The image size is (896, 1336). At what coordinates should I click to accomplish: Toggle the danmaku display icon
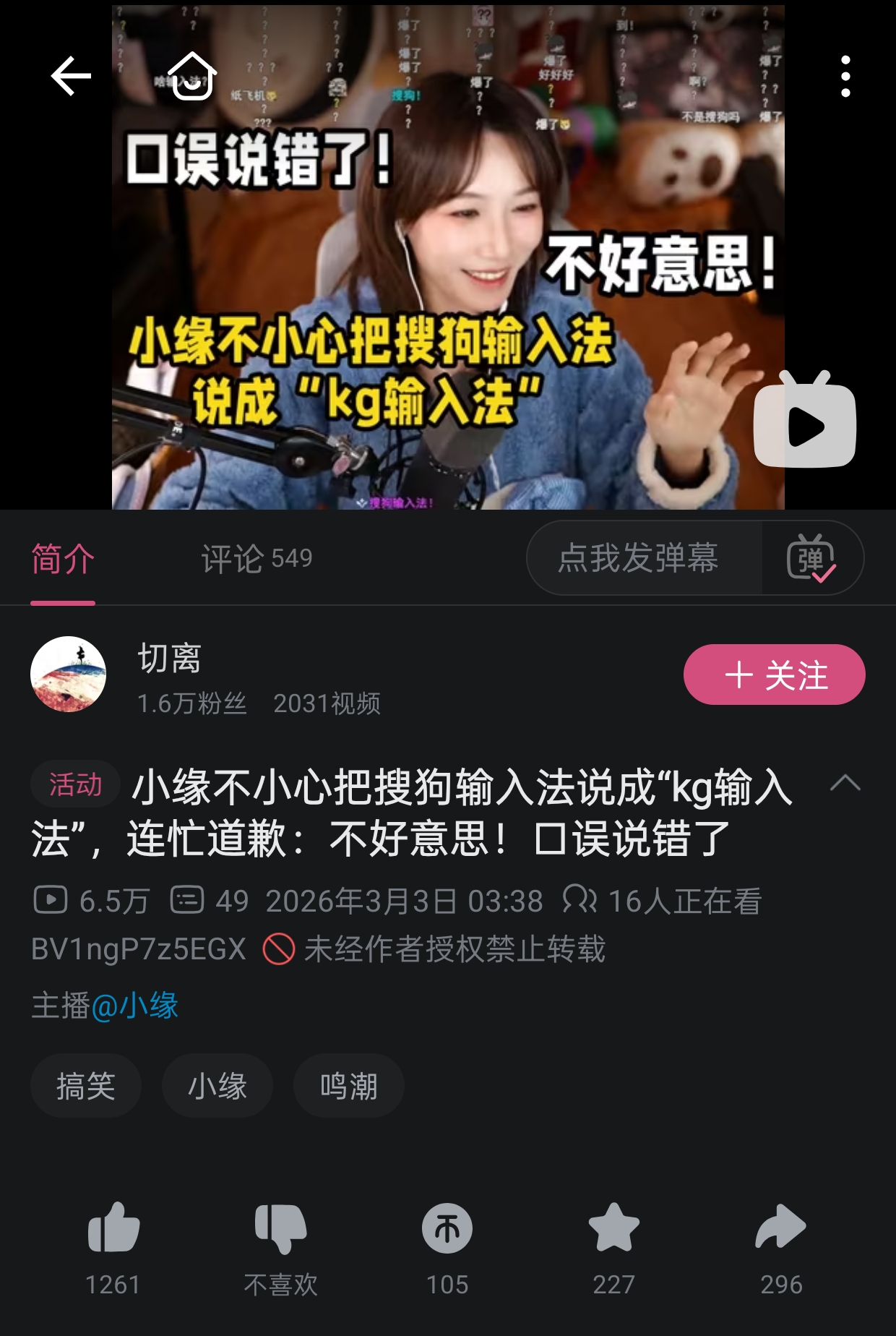[811, 558]
